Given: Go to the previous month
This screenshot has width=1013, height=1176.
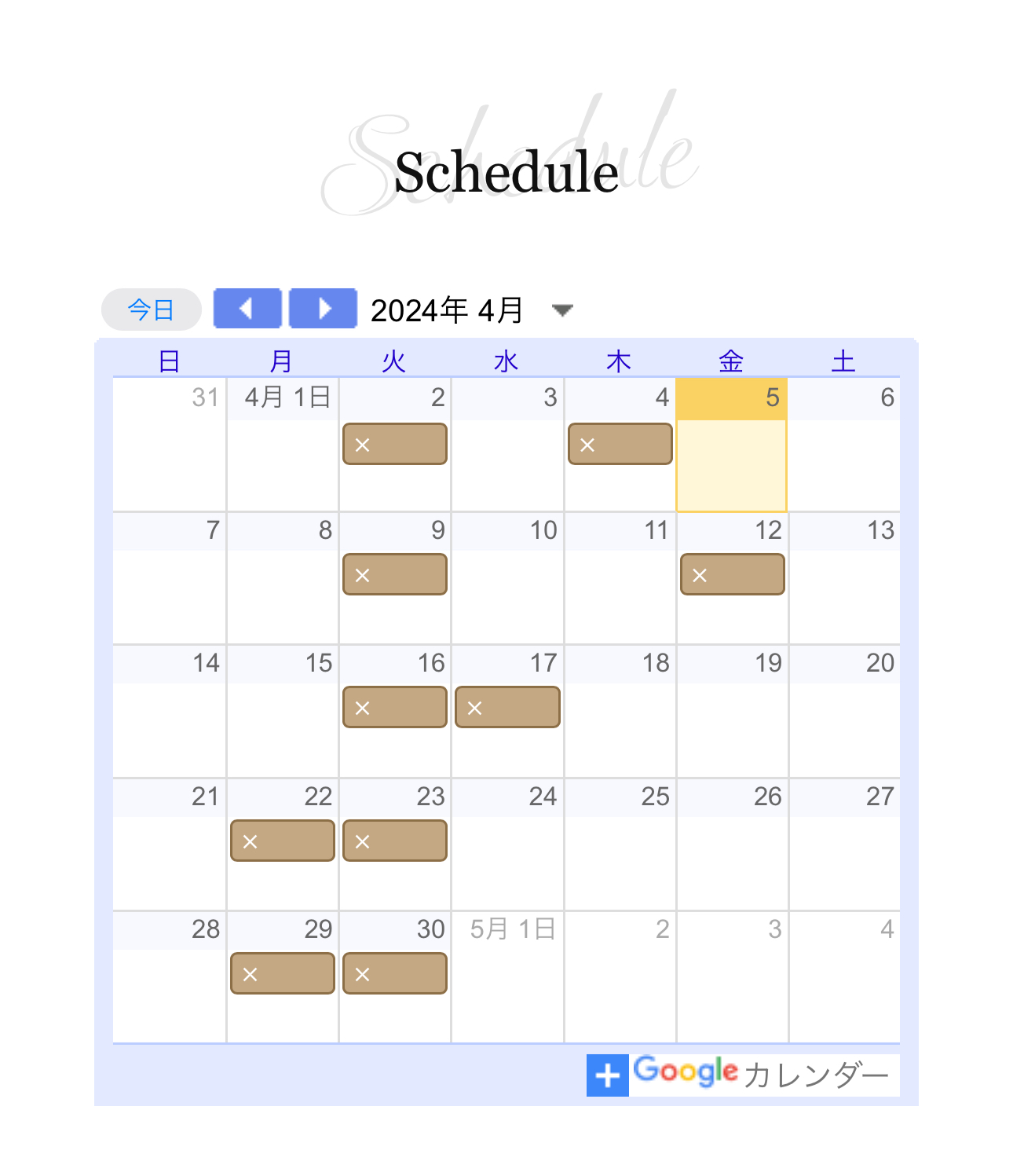Looking at the screenshot, I should 247,308.
